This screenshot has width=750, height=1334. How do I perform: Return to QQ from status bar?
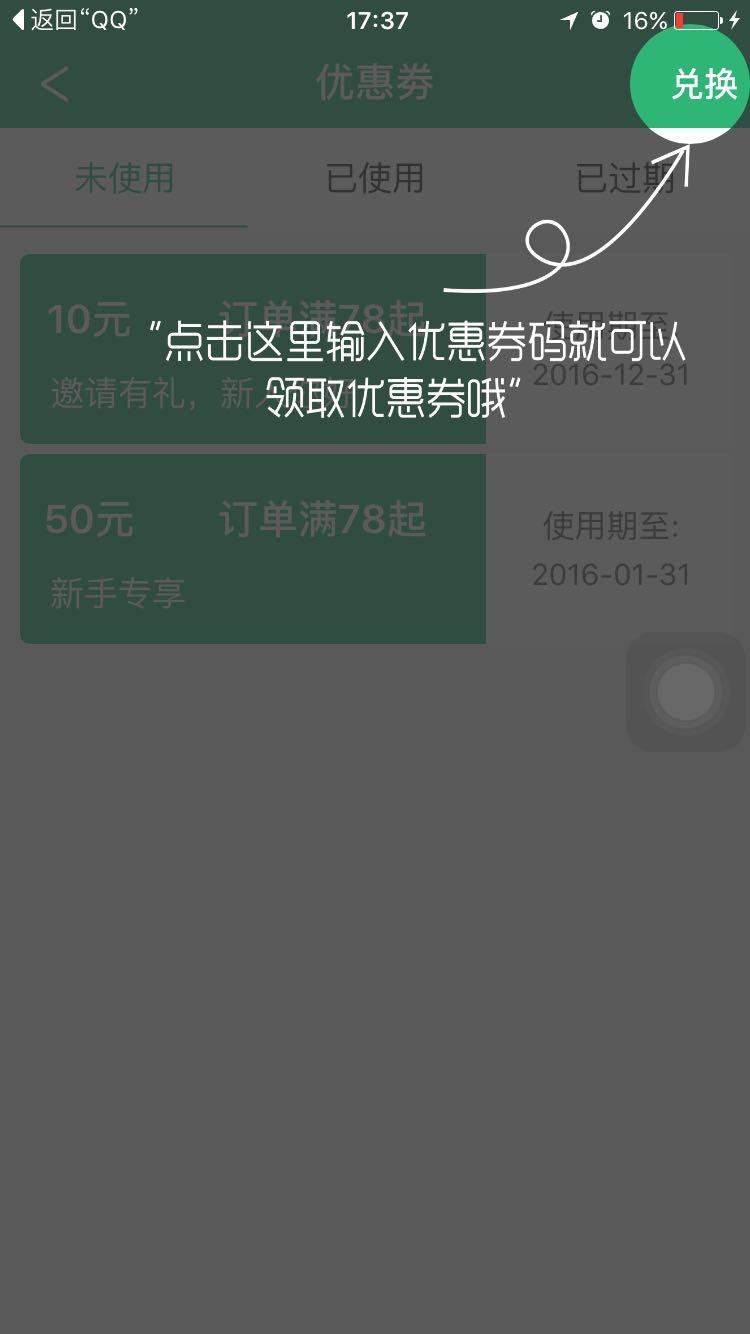point(74,20)
